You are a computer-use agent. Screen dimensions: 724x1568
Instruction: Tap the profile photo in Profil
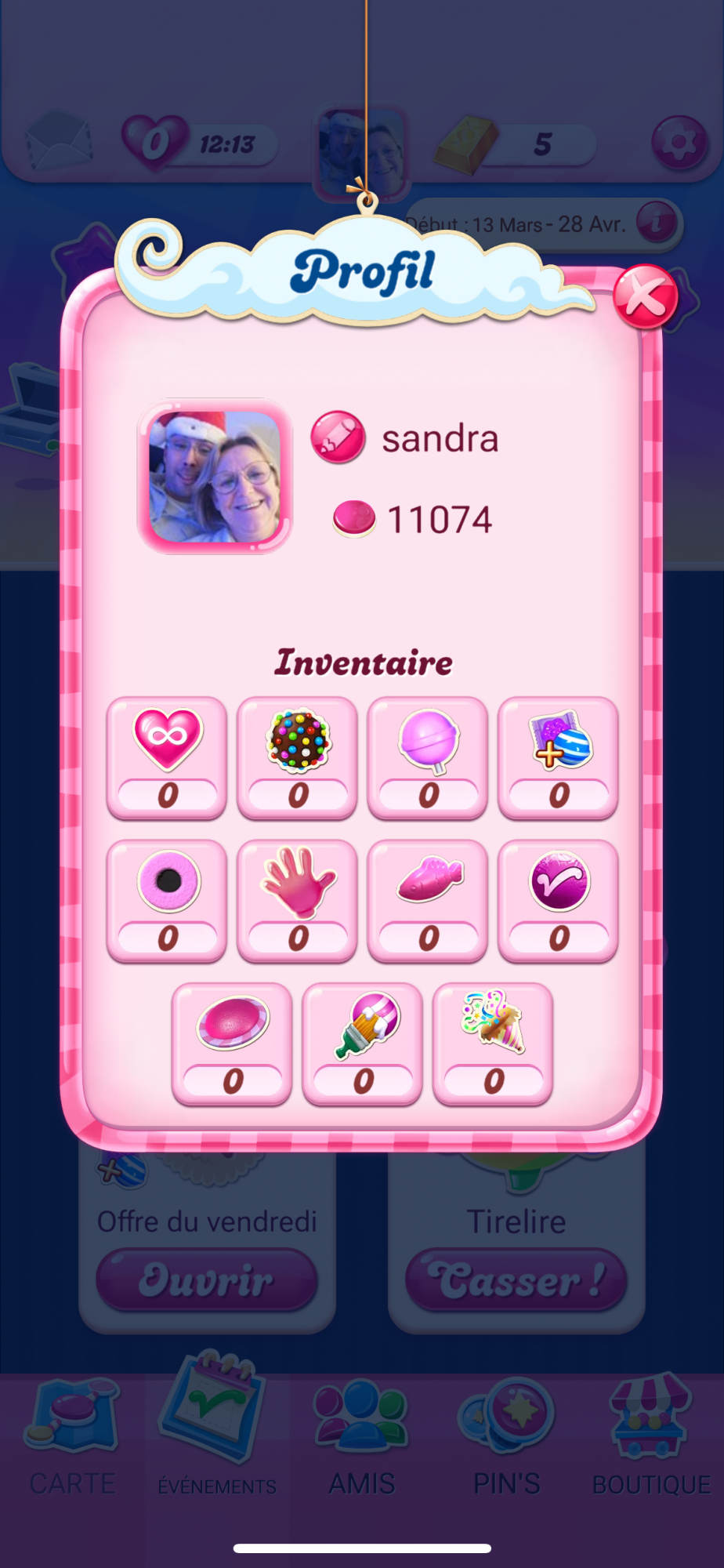coord(215,477)
